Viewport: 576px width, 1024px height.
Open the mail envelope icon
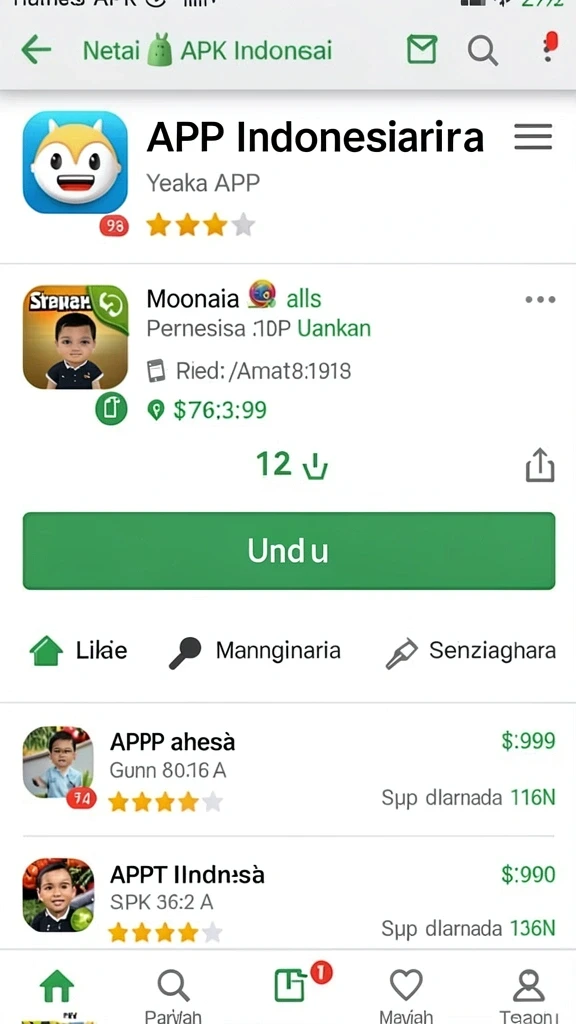[421, 50]
